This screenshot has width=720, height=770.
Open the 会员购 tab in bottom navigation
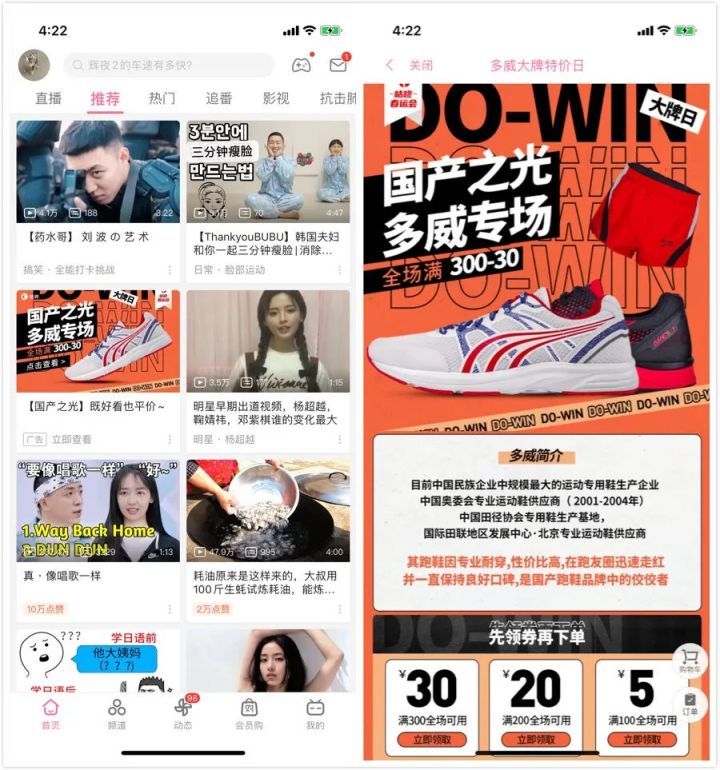click(249, 714)
